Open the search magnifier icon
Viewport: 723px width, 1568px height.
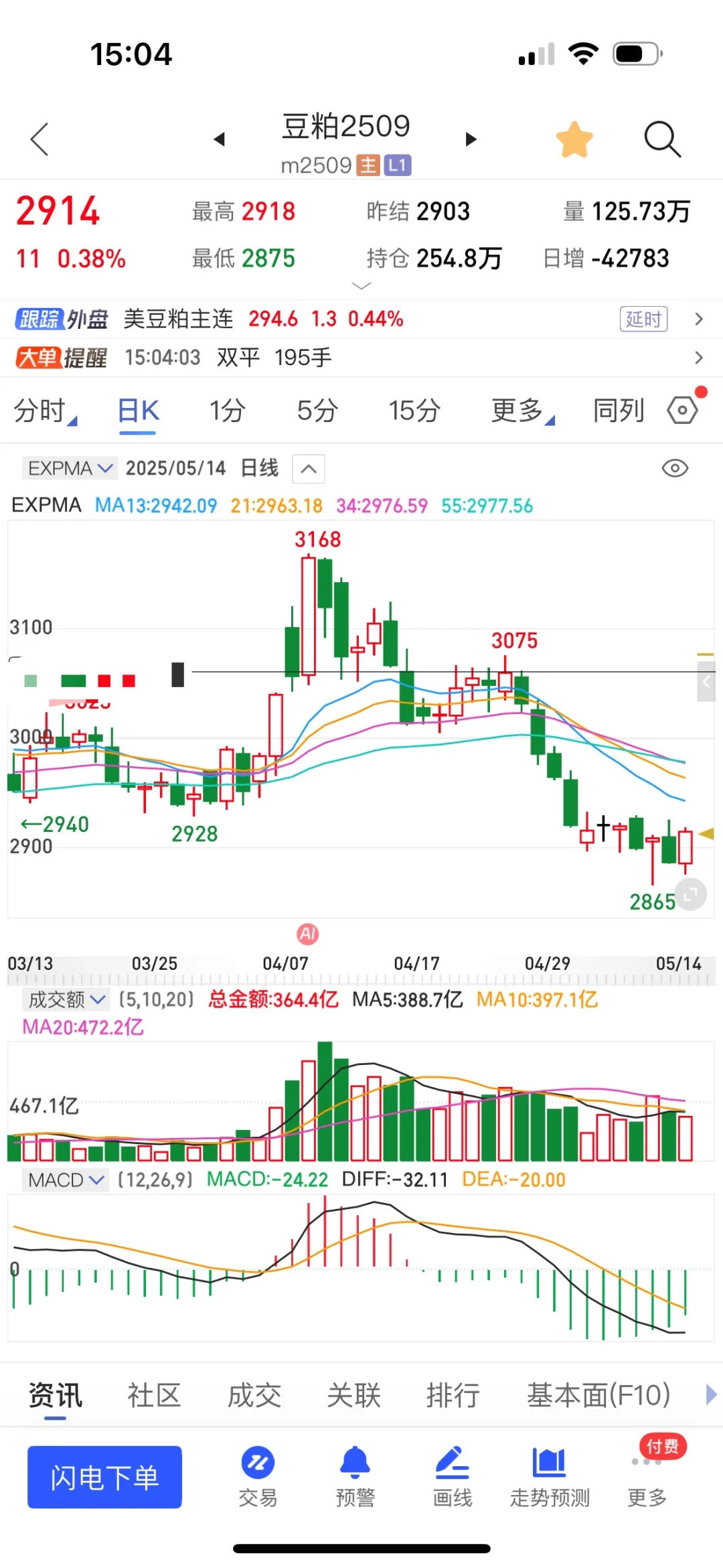point(662,139)
